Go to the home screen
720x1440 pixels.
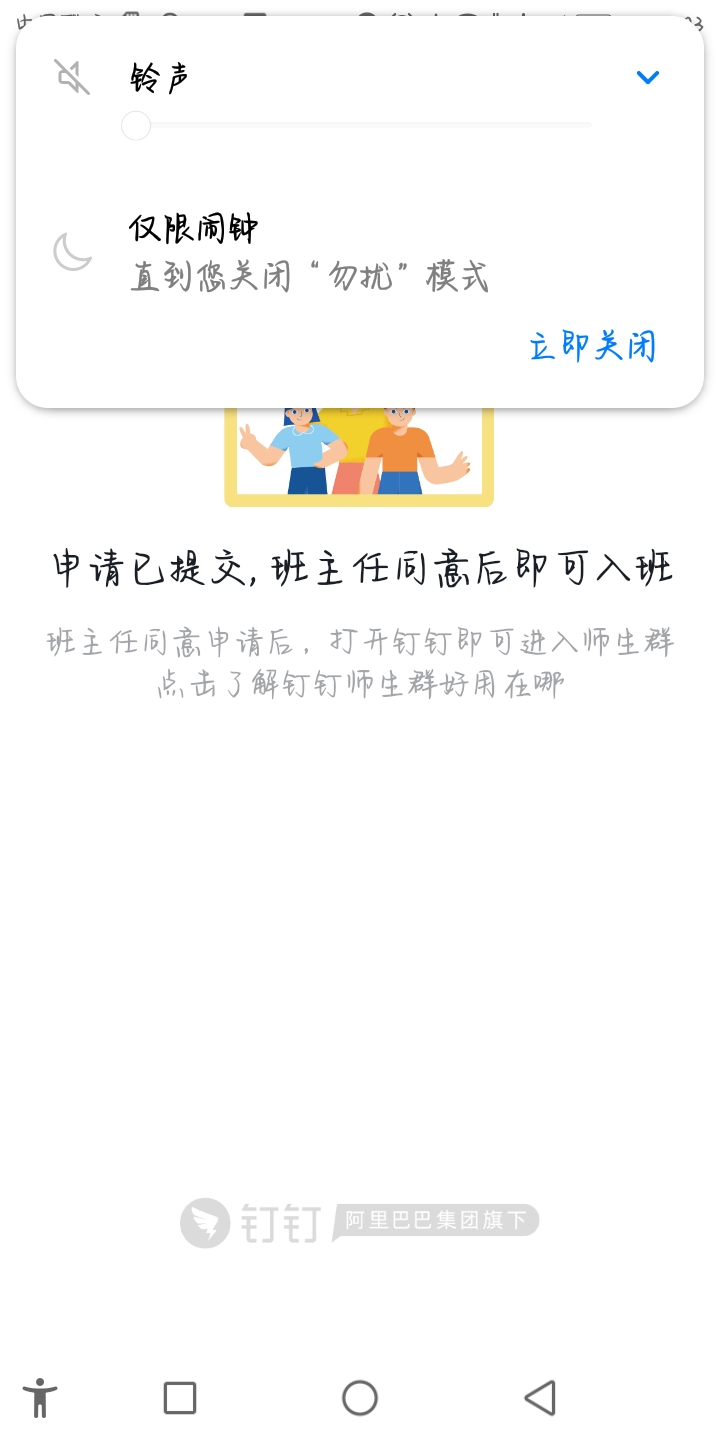(360, 1397)
